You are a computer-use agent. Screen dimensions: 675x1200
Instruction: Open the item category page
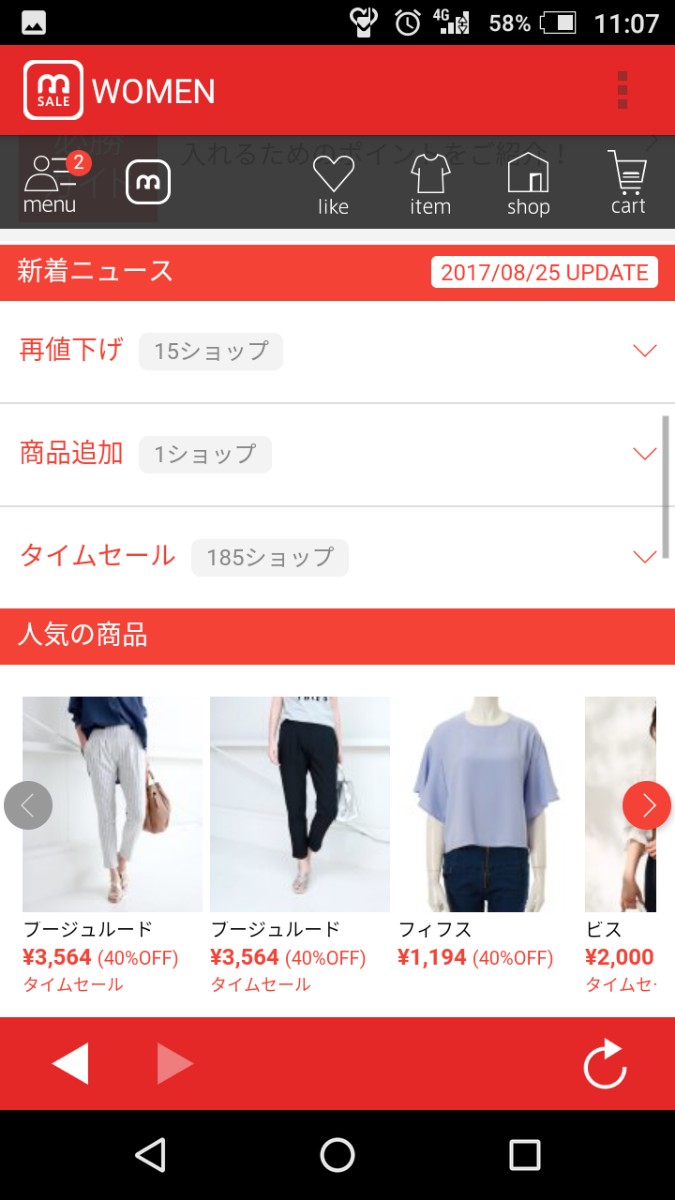[430, 185]
